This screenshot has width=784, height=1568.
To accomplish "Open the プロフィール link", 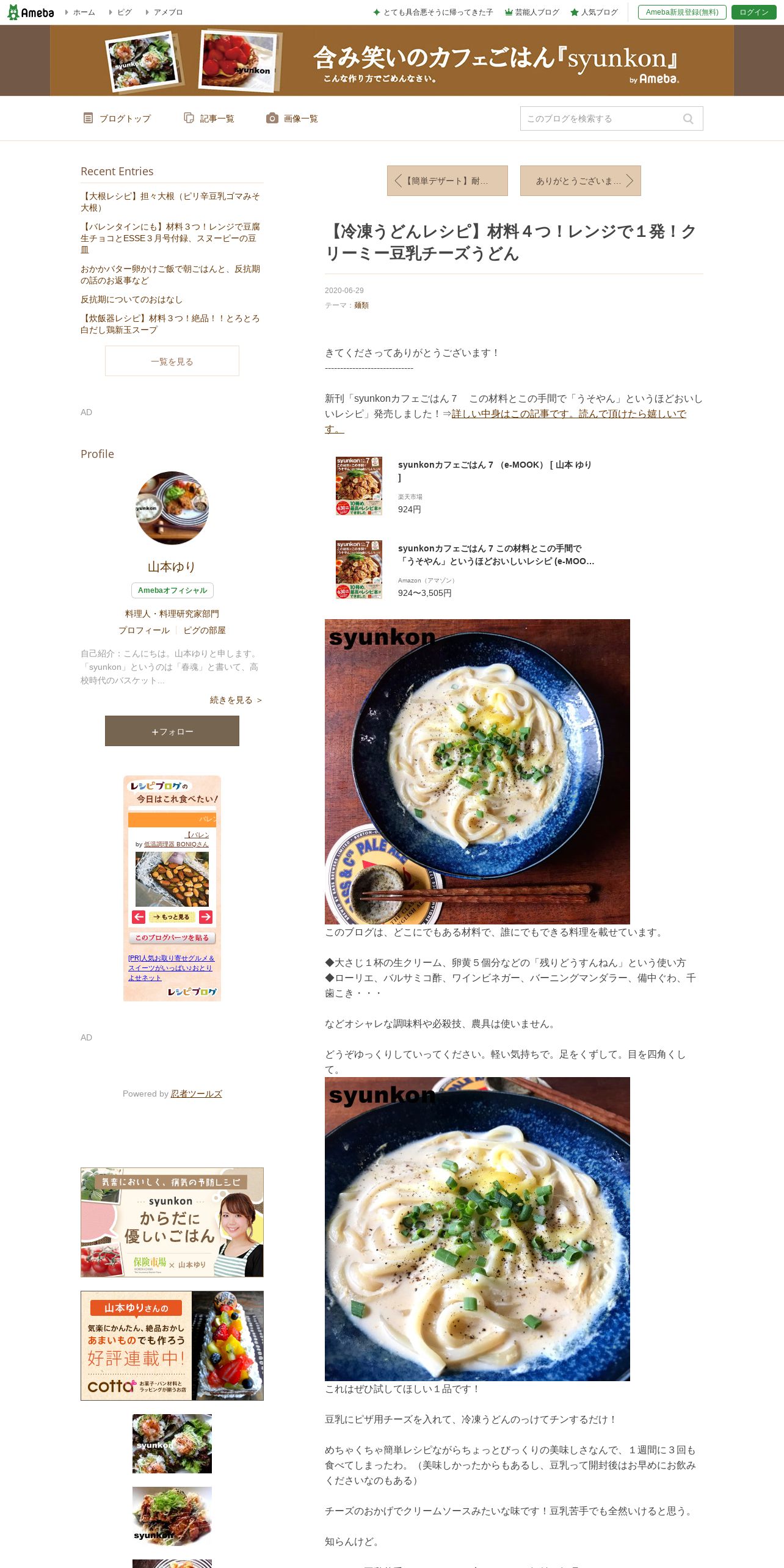I will pyautogui.click(x=144, y=630).
